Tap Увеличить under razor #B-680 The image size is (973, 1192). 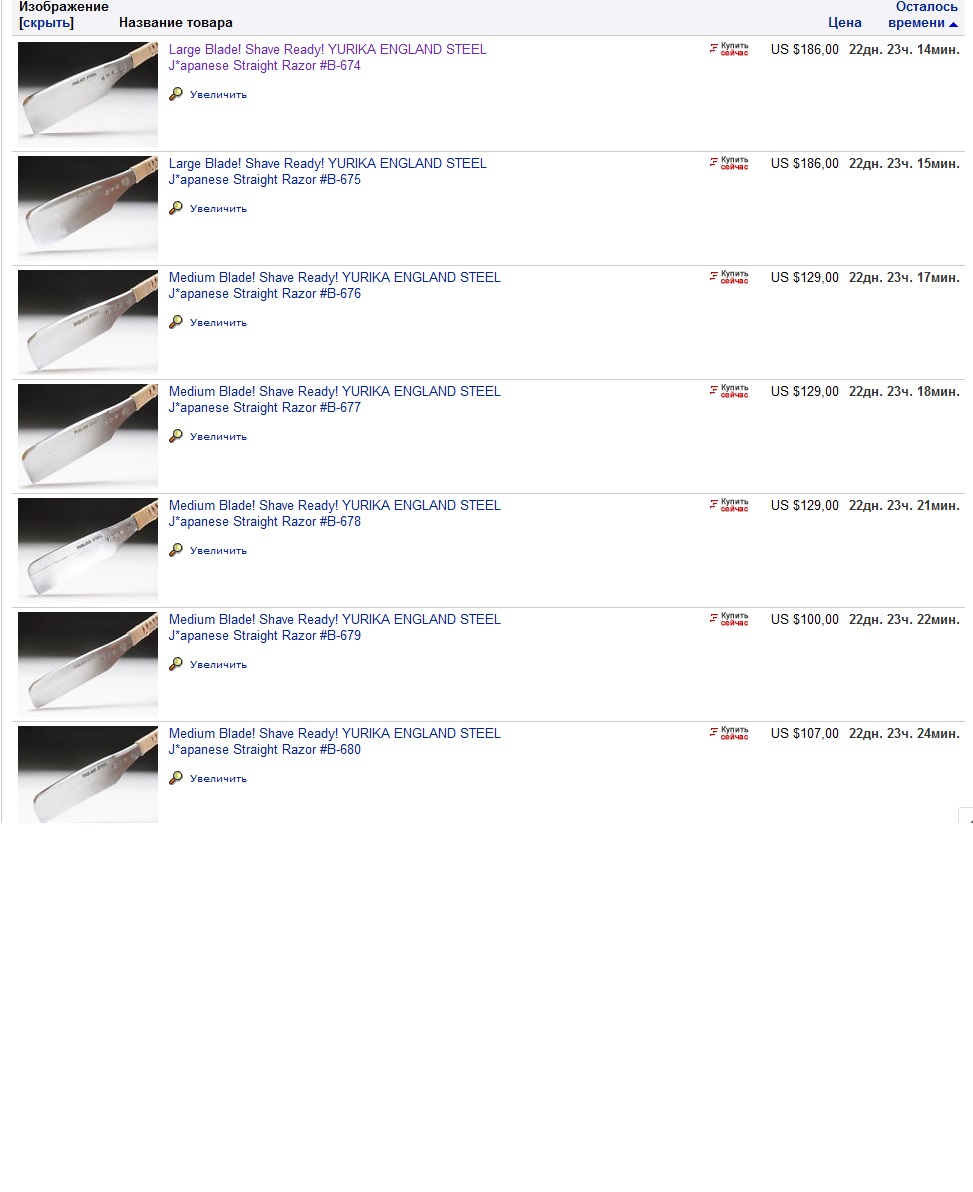(217, 779)
